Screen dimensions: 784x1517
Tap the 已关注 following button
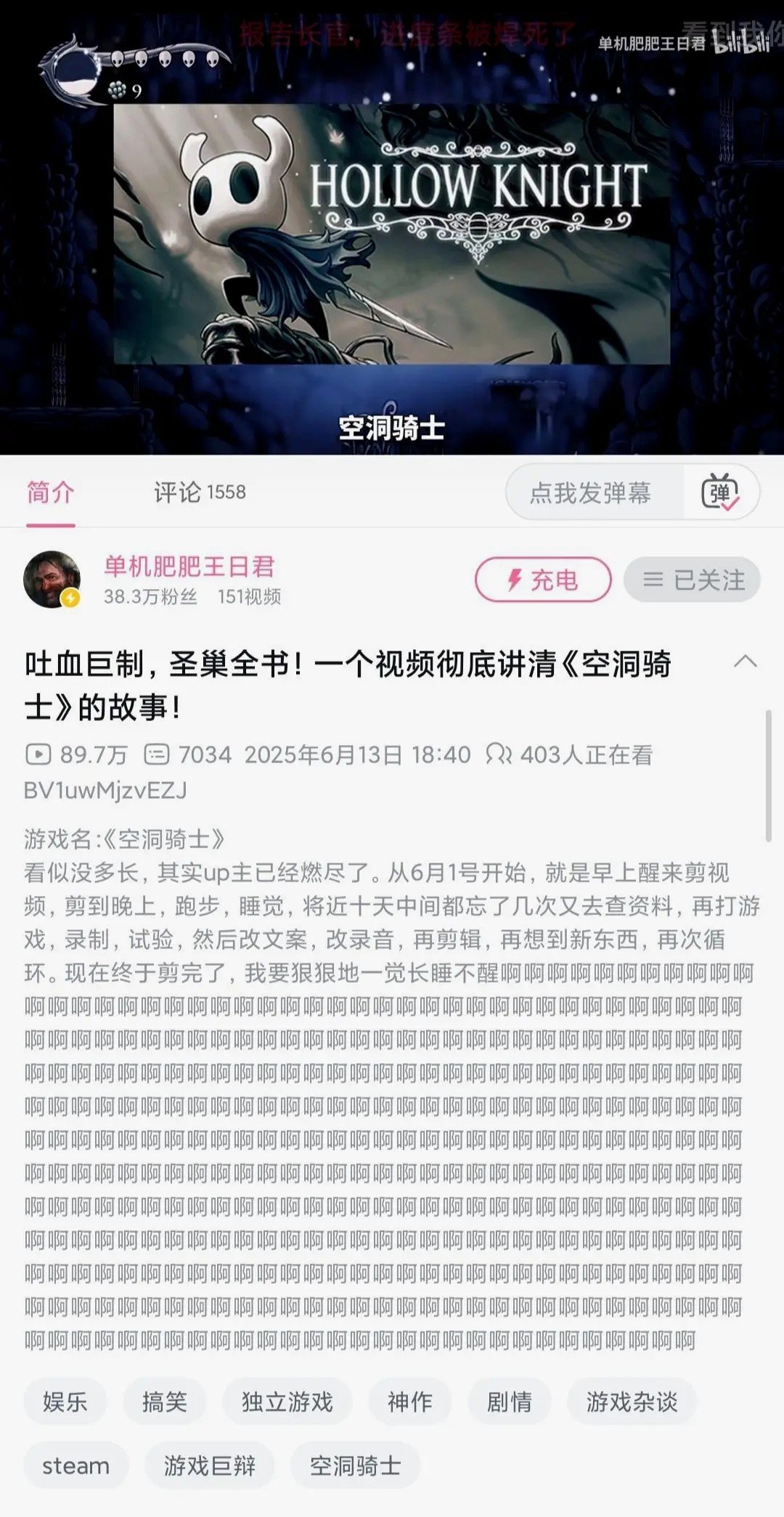(692, 579)
